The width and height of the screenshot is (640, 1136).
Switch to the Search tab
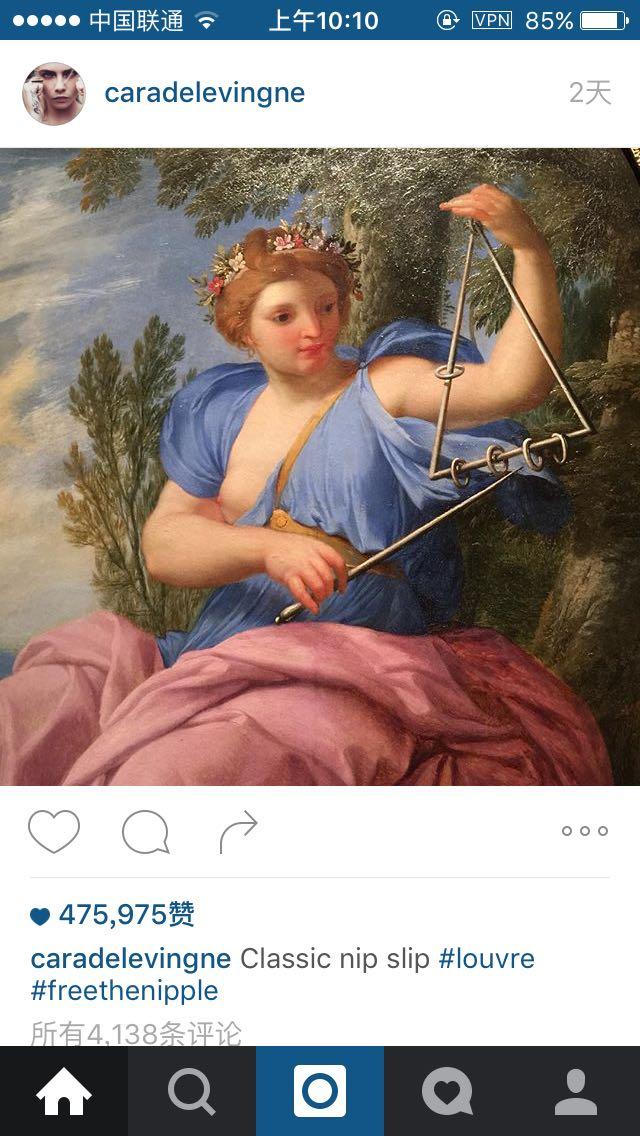(192, 1091)
